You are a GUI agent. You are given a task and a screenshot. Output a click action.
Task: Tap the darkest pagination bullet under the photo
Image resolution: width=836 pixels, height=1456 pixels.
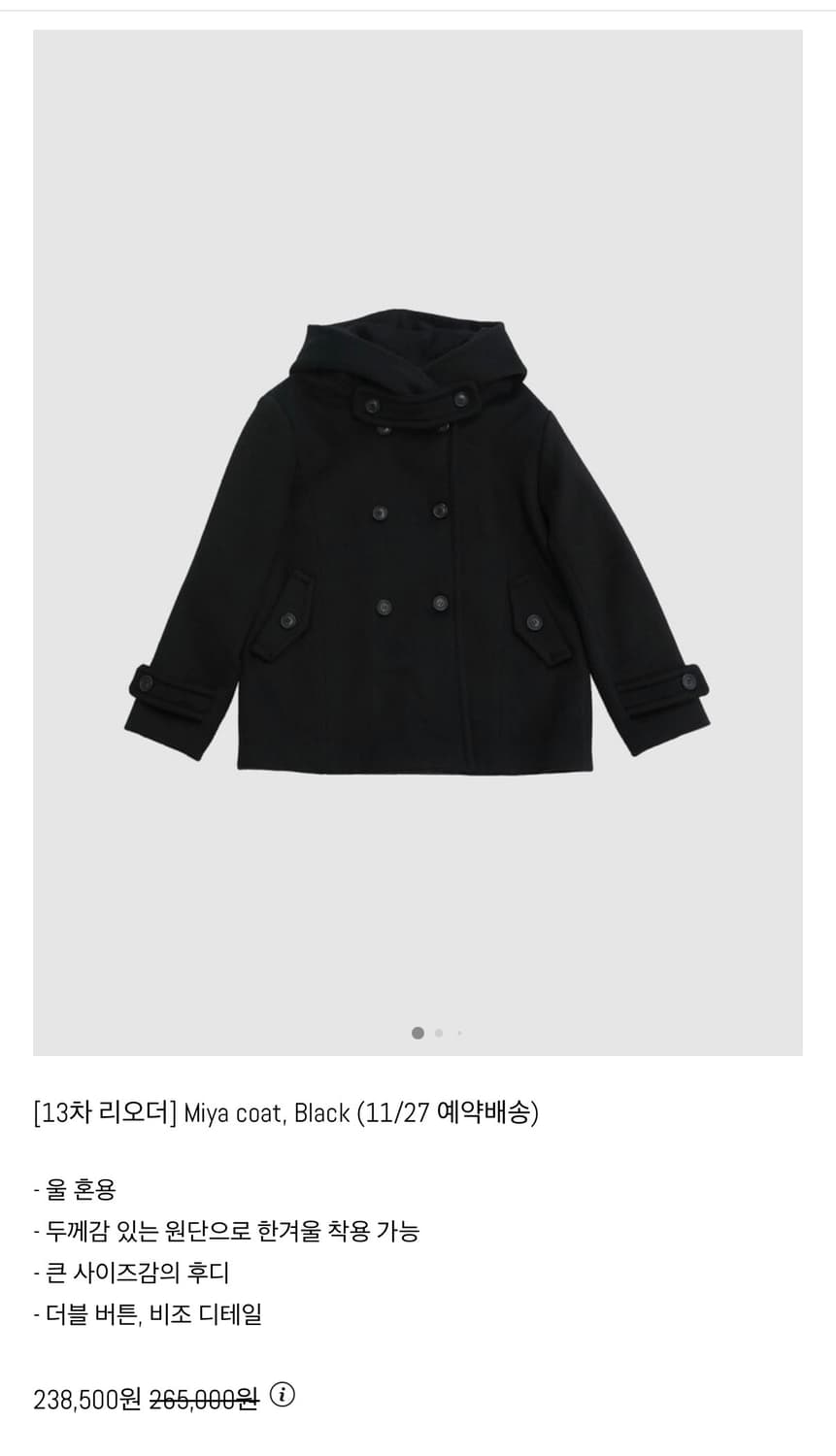point(418,1033)
